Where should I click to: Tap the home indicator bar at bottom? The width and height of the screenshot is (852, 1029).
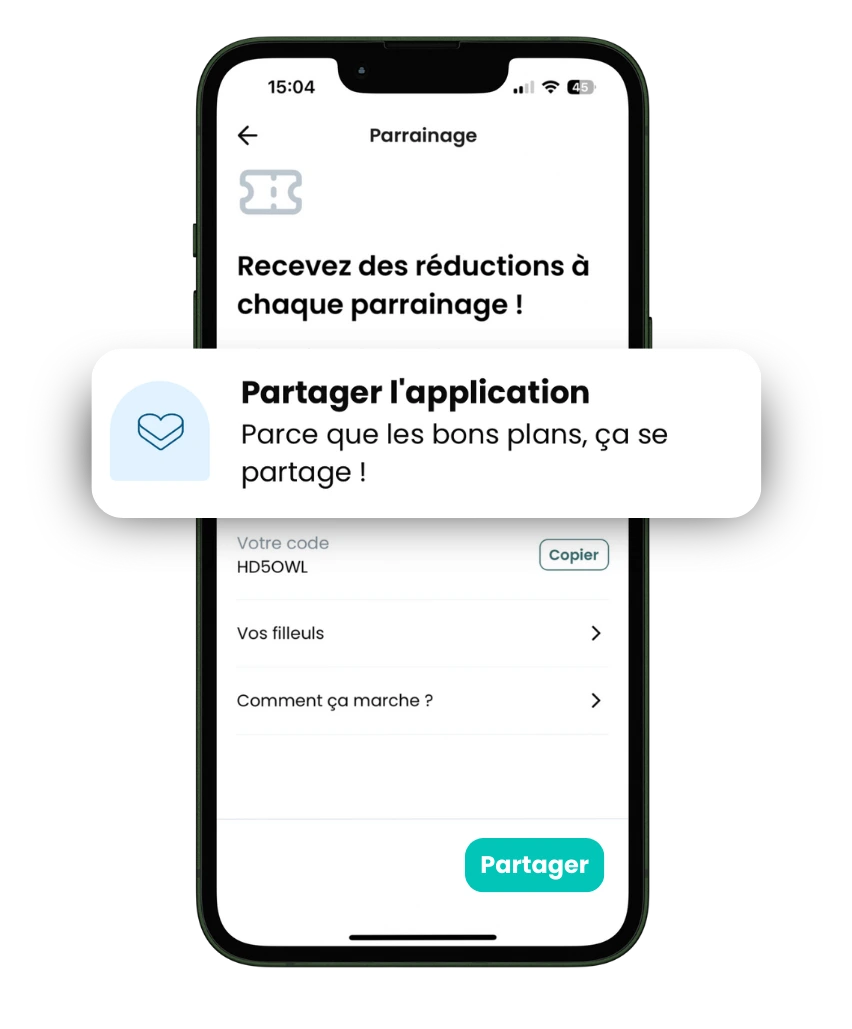pyautogui.click(x=422, y=938)
